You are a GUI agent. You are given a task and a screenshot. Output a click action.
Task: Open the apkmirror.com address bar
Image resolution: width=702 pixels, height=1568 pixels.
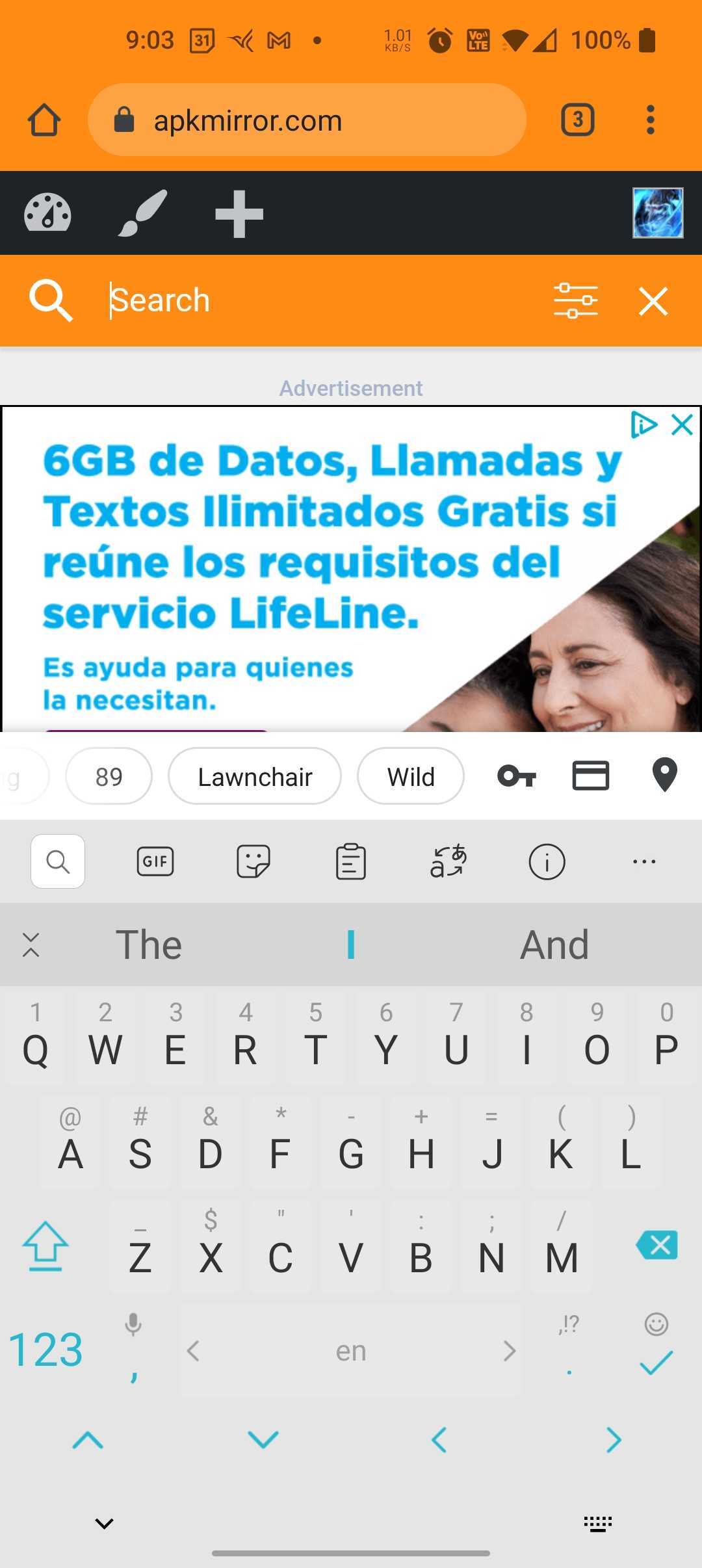click(307, 120)
